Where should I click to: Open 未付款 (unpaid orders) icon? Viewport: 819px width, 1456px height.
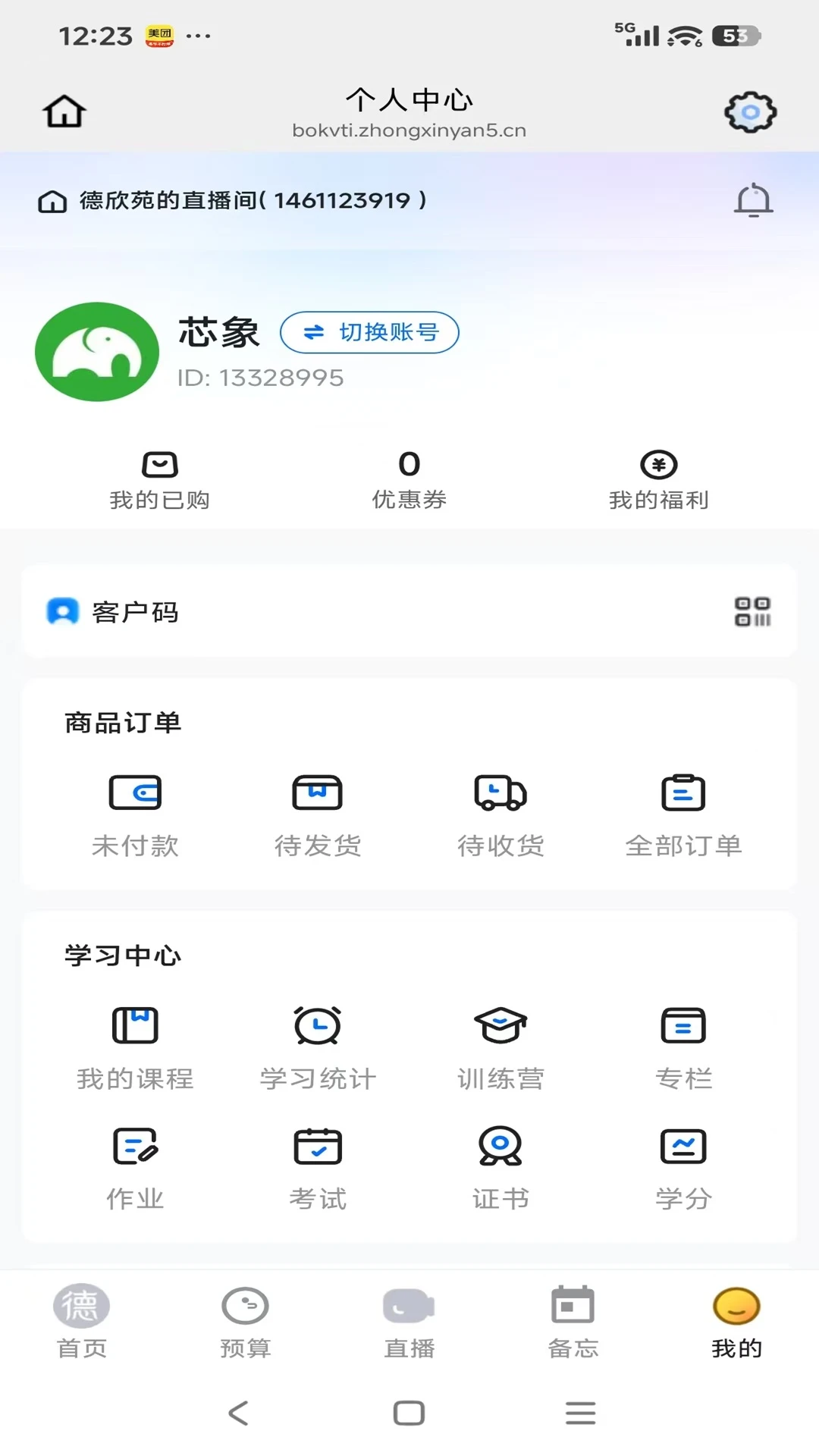coord(135,815)
